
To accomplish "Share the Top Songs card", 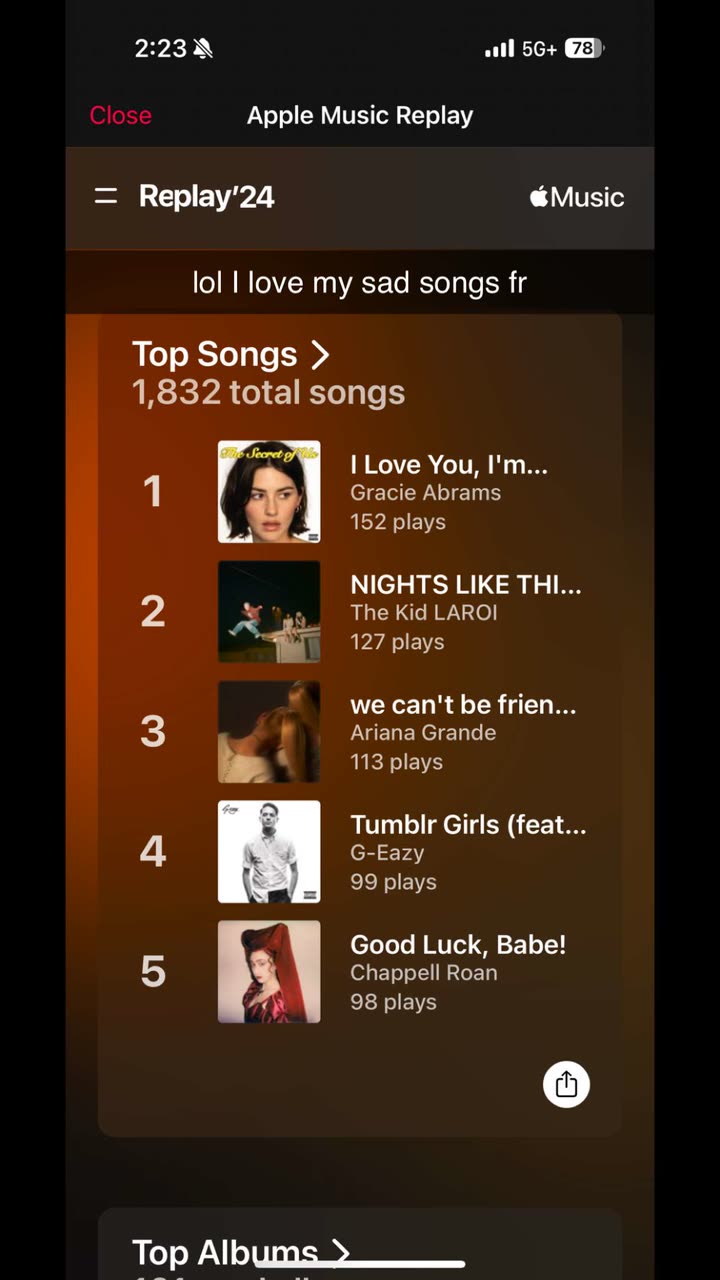I will pos(566,1085).
